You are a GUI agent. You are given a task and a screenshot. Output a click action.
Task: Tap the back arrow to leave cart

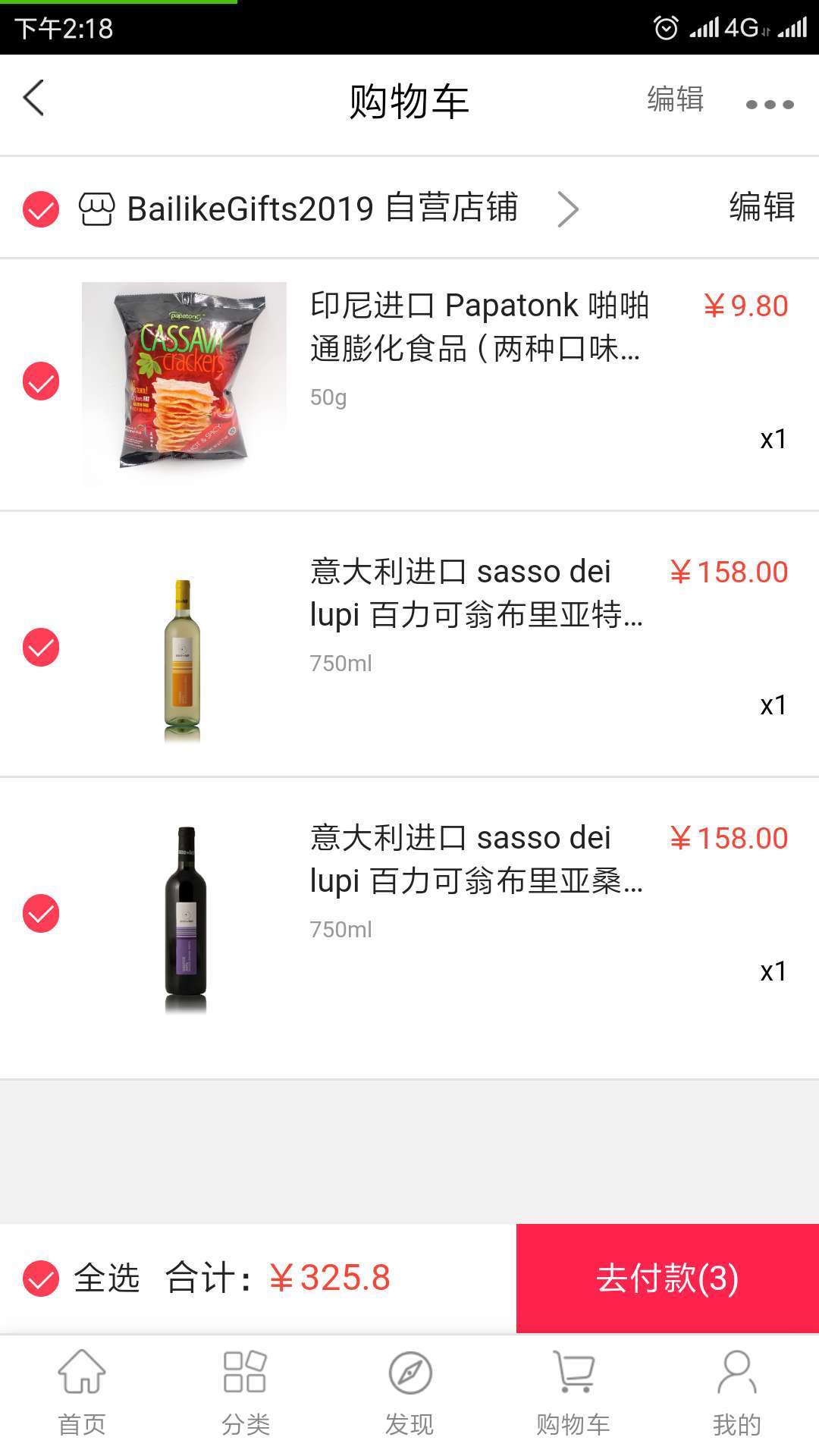pos(33,99)
